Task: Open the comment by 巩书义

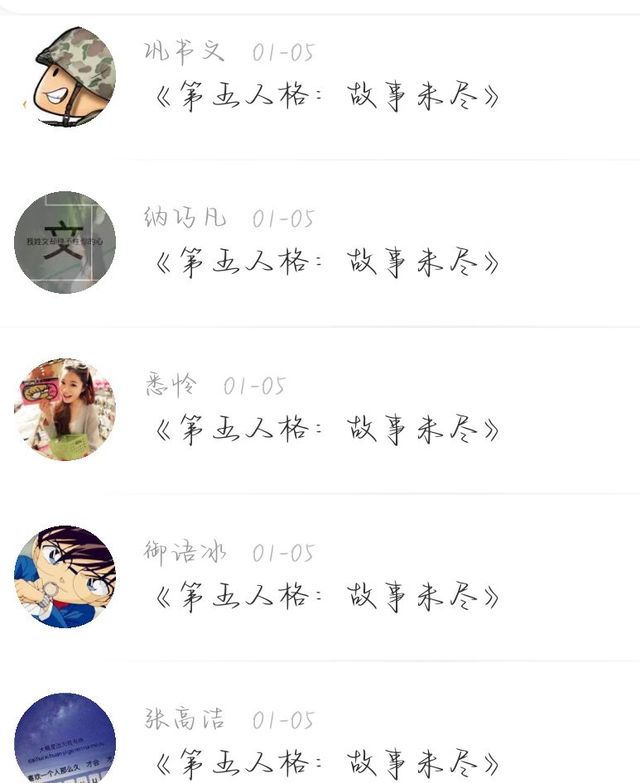Action: (326, 97)
